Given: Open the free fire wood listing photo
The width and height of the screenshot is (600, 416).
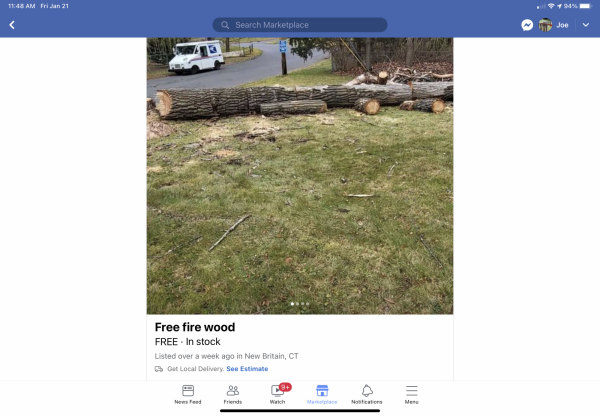Looking at the screenshot, I should pos(300,175).
